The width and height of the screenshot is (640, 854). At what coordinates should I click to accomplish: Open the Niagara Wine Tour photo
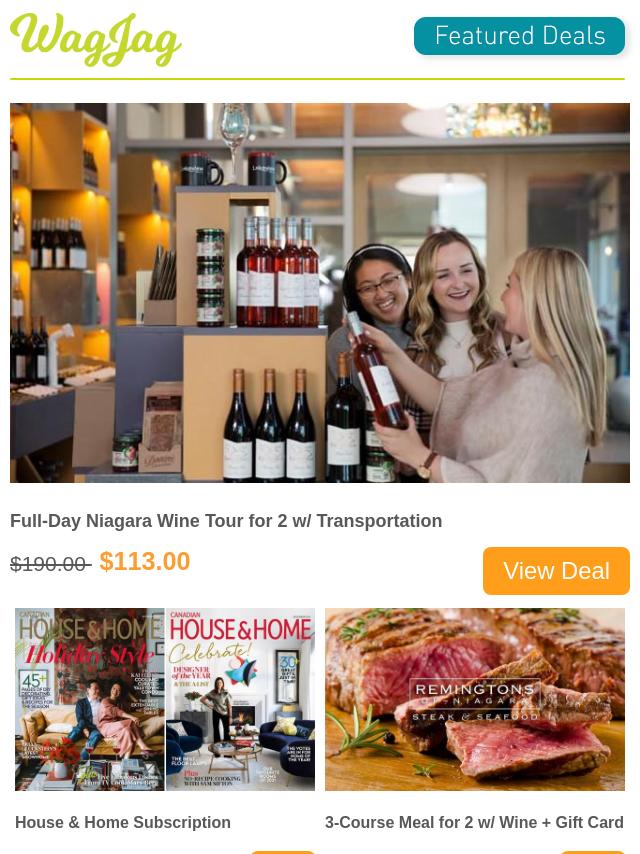(x=320, y=293)
